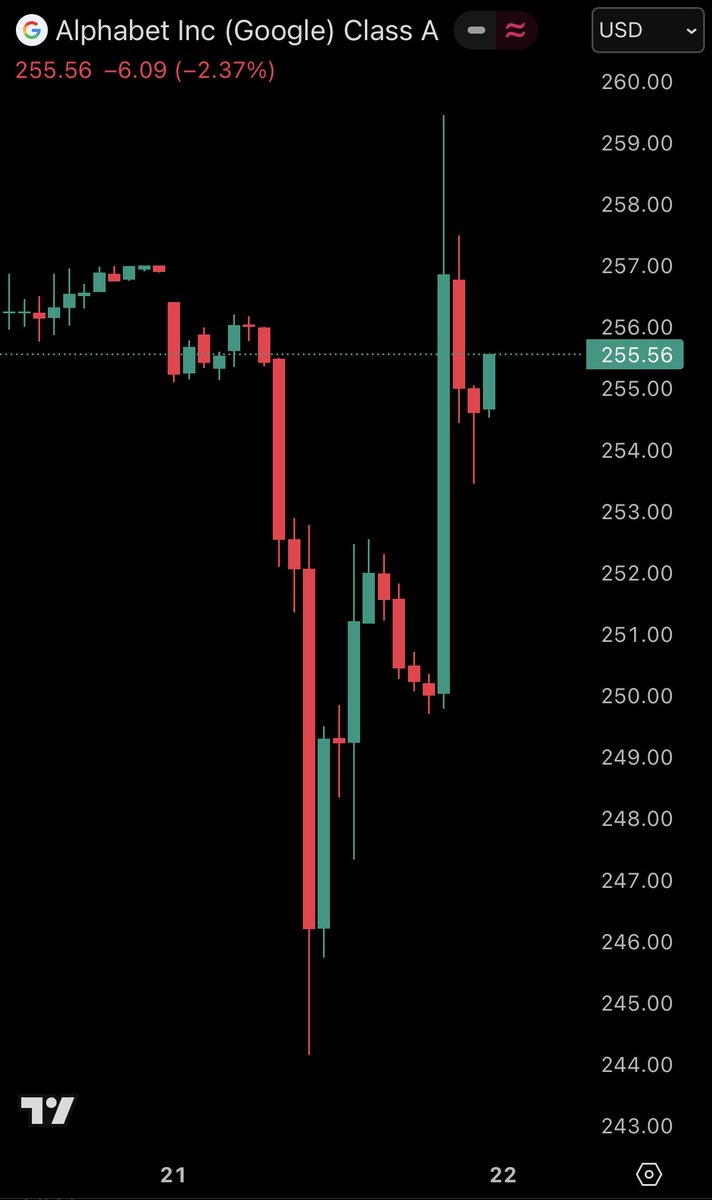
Task: Open chart settings hexagon icon
Action: [x=648, y=1174]
